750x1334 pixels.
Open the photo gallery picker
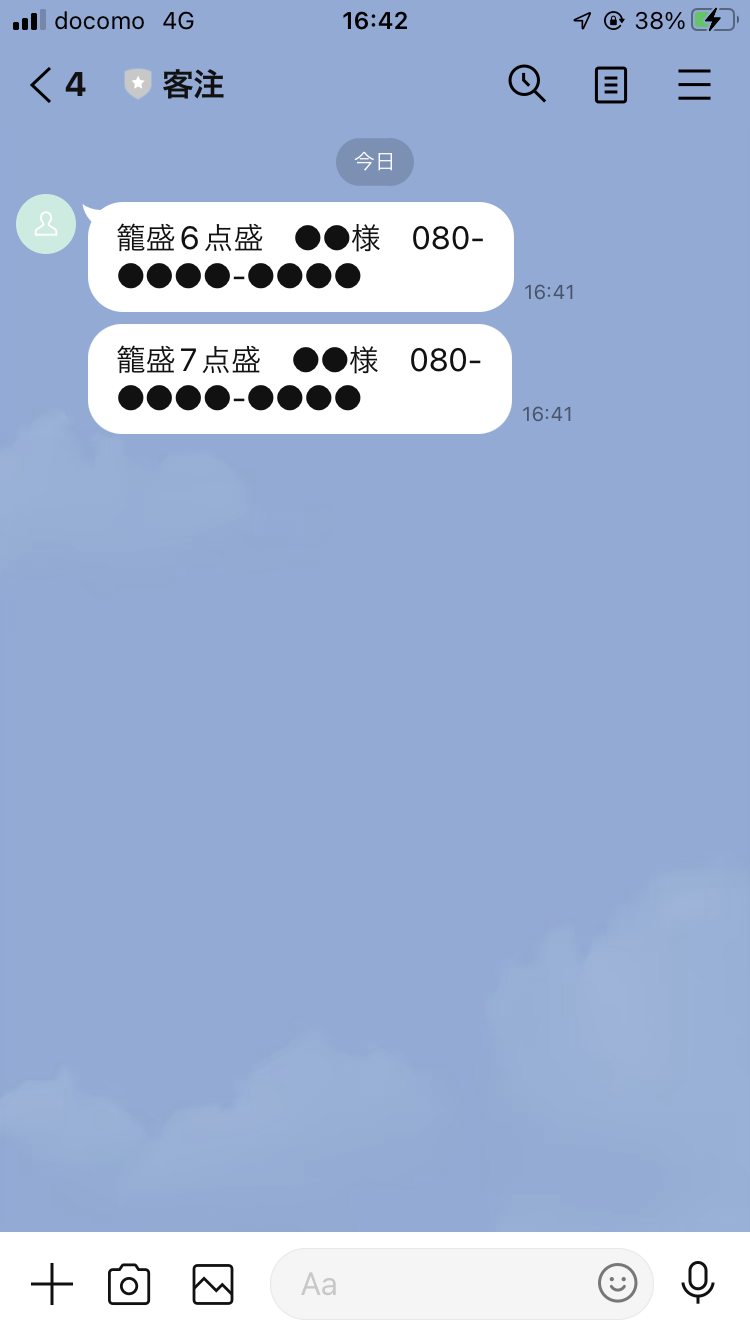pos(212,1284)
